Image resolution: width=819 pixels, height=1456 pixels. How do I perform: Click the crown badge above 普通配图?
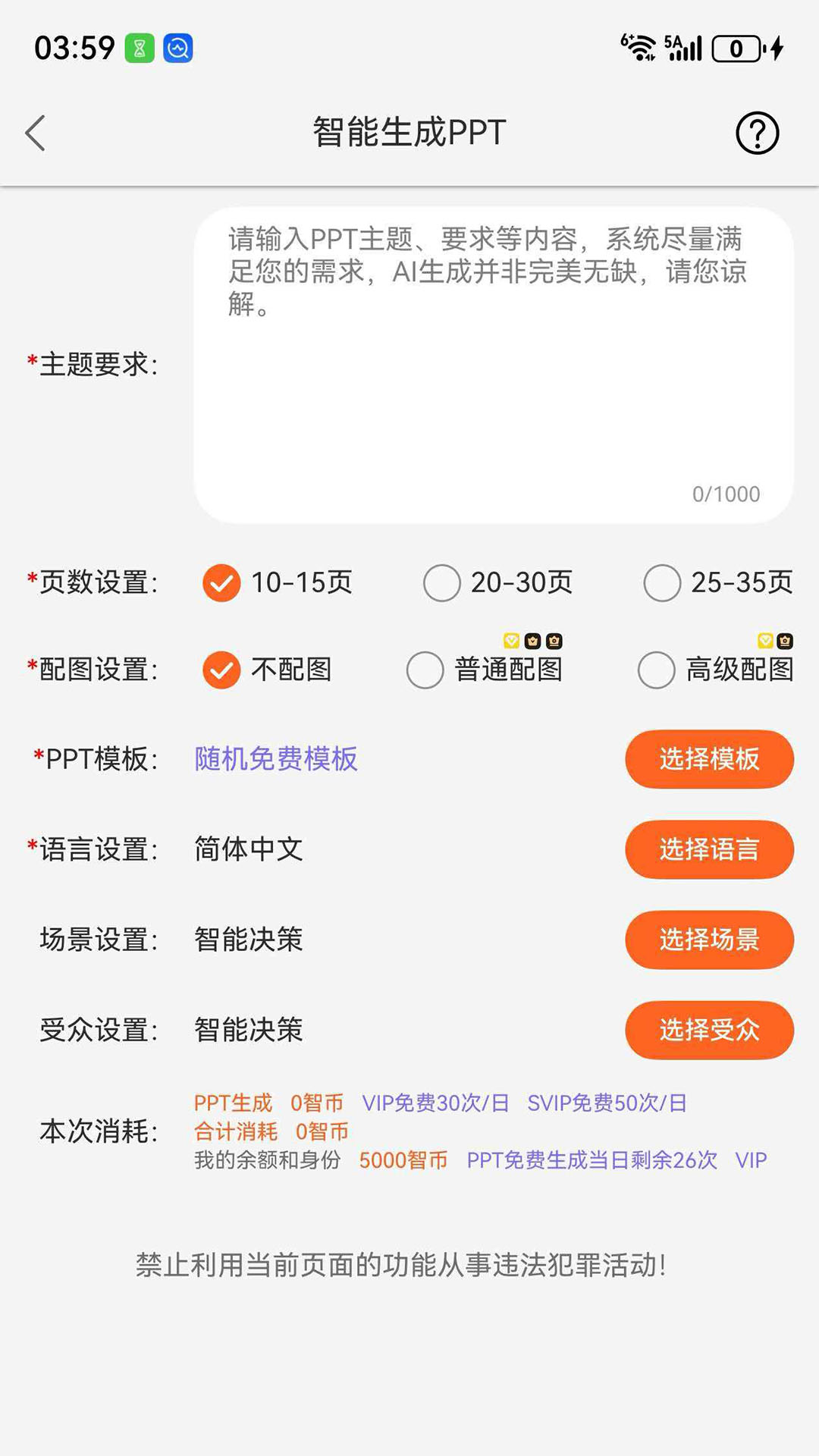pyautogui.click(x=532, y=641)
